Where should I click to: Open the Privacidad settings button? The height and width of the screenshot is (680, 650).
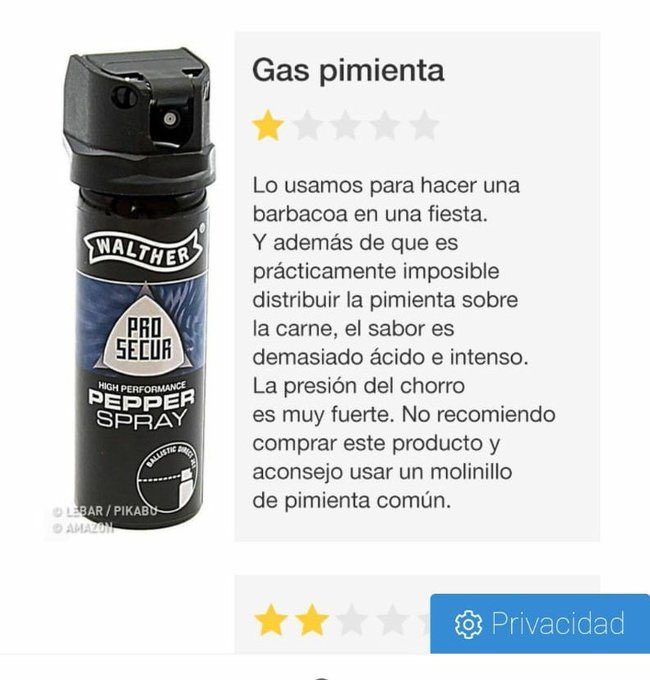point(540,623)
